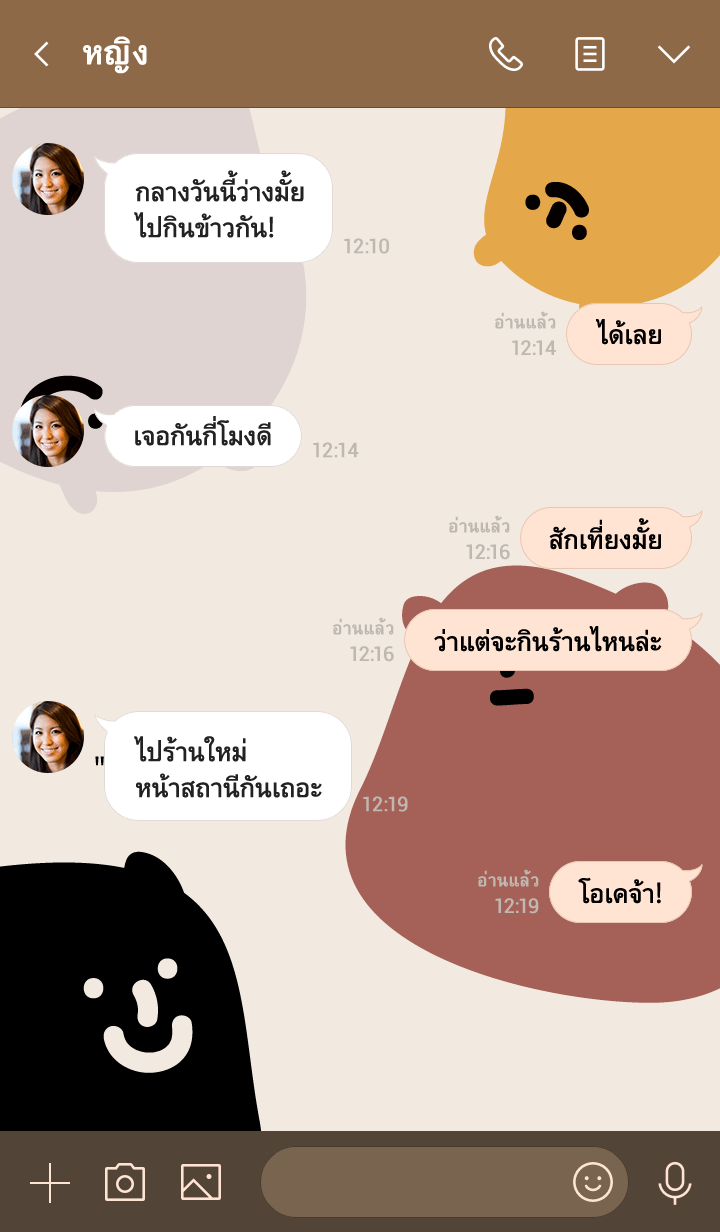
Task: Start a voice call with หญิง
Action: [x=505, y=54]
